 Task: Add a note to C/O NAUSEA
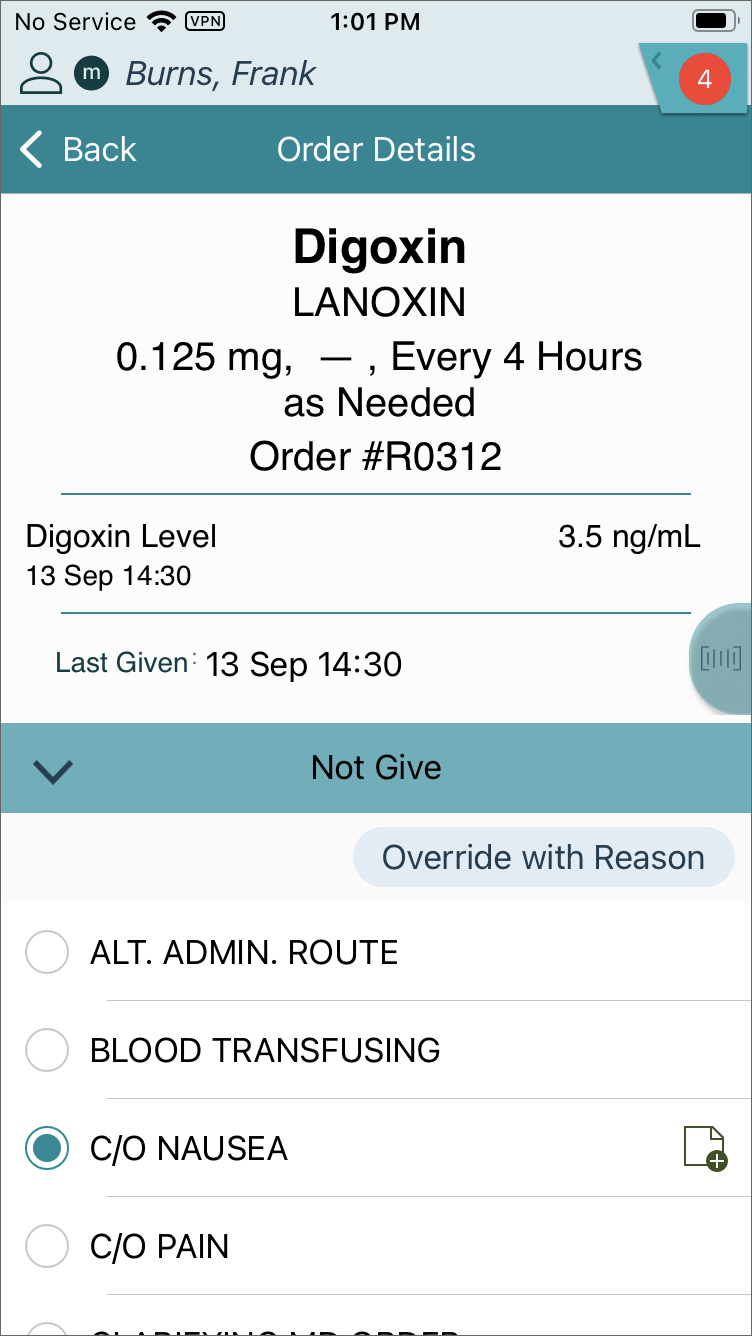(704, 1148)
